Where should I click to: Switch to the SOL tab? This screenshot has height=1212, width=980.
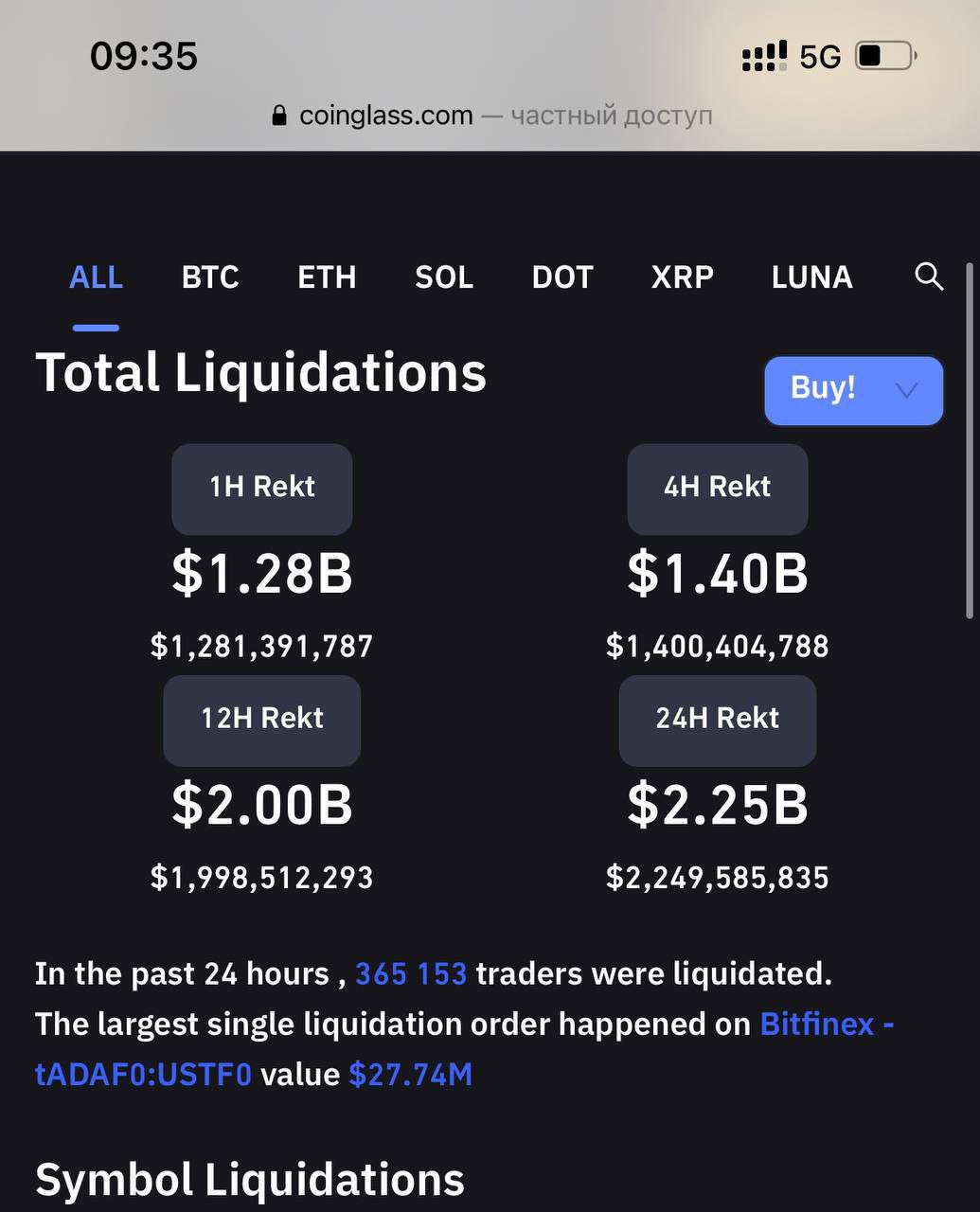pos(443,276)
